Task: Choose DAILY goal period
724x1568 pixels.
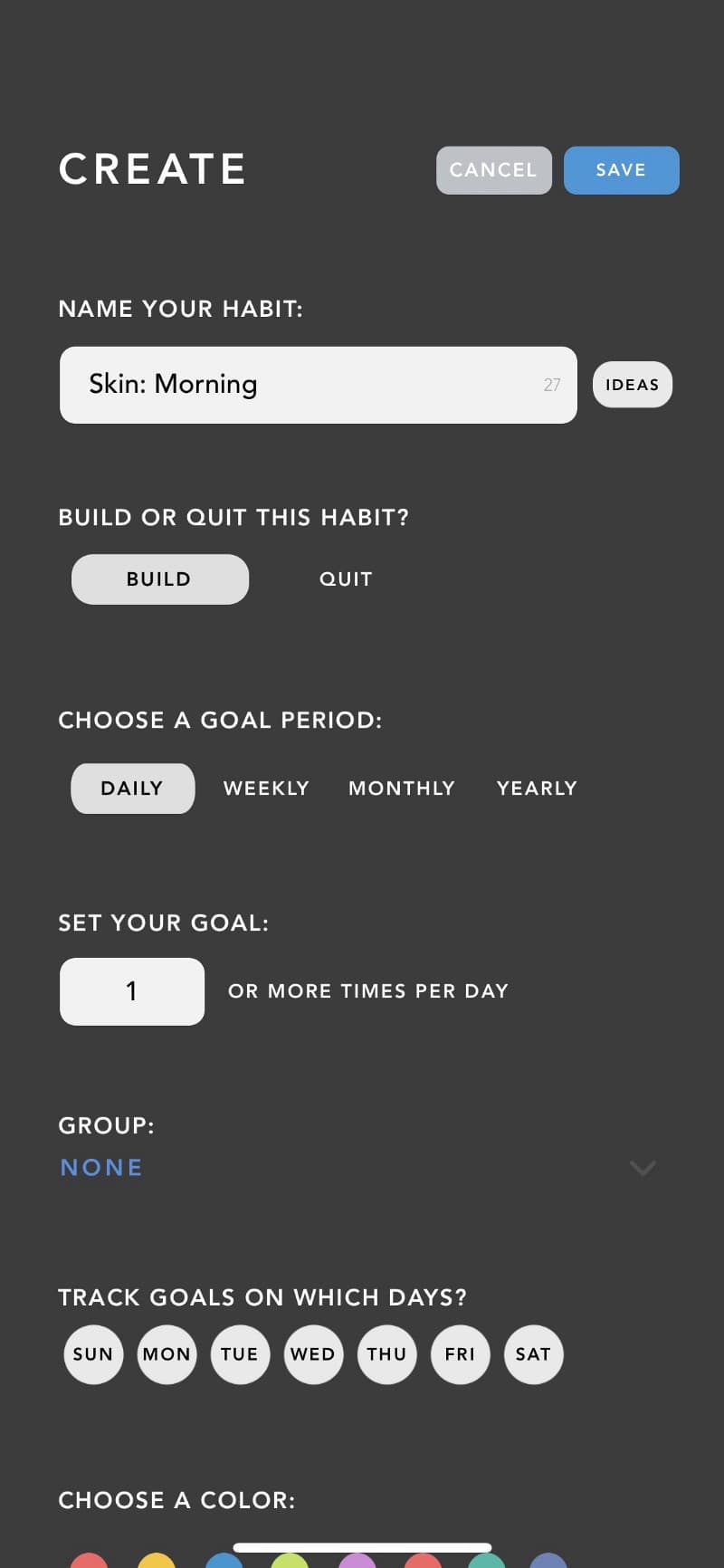Action: click(x=132, y=789)
